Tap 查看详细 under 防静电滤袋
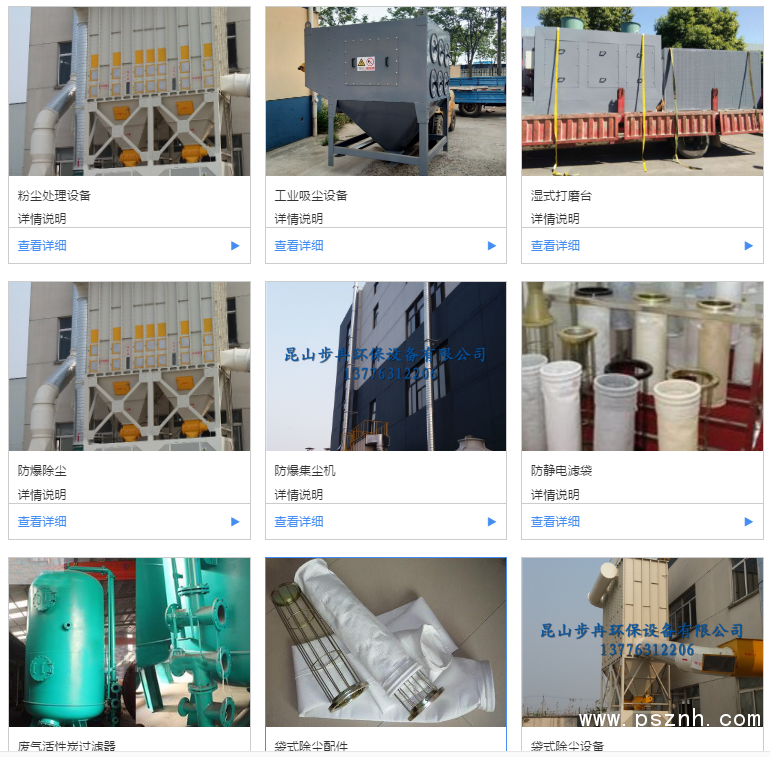 click(555, 521)
